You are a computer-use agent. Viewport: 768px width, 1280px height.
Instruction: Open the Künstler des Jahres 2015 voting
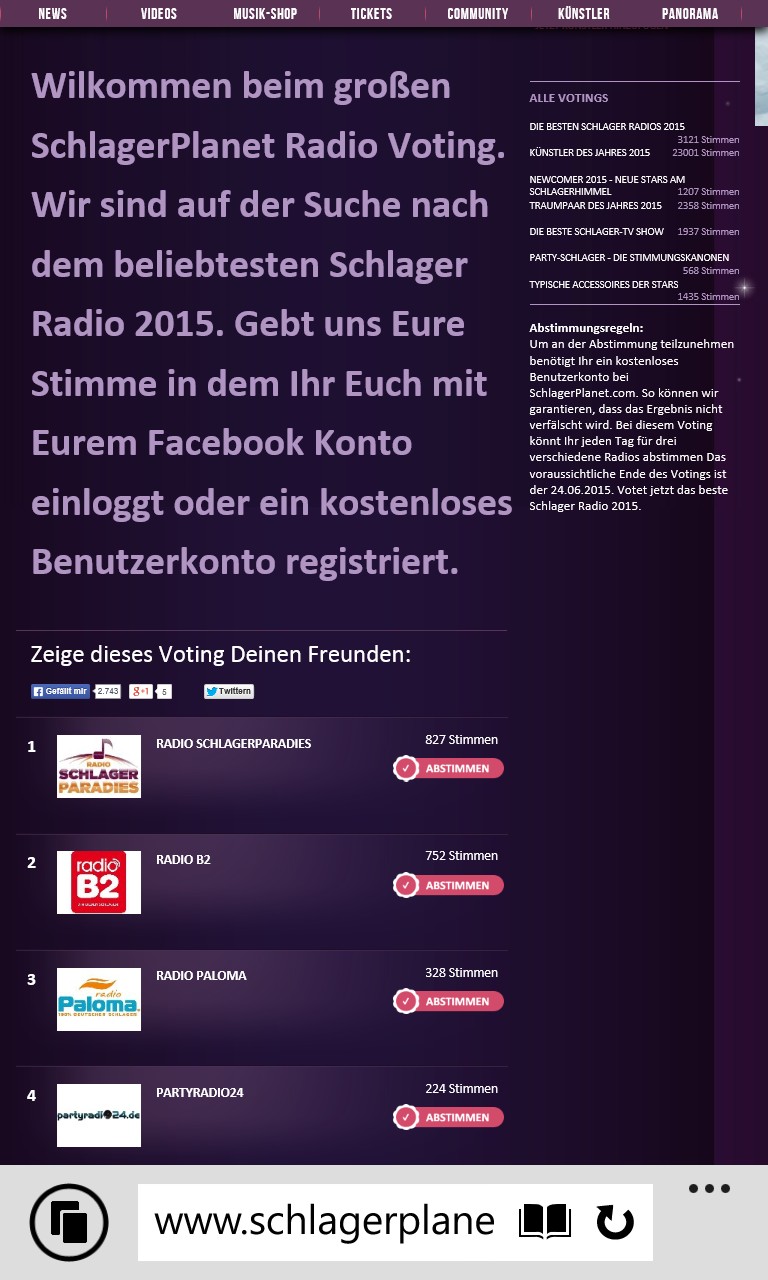(589, 153)
